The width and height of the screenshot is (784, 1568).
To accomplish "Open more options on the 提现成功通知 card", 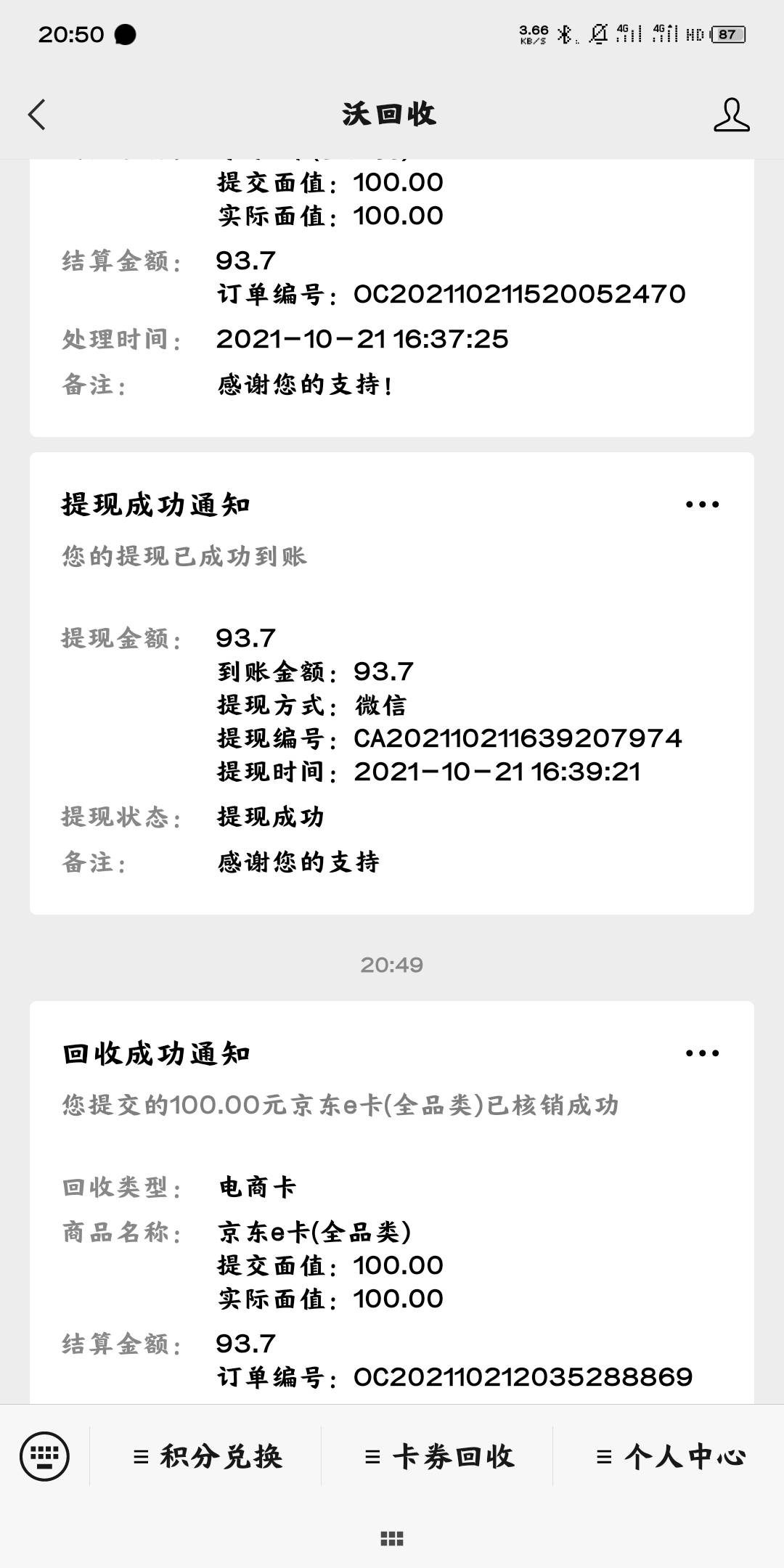I will [x=702, y=505].
